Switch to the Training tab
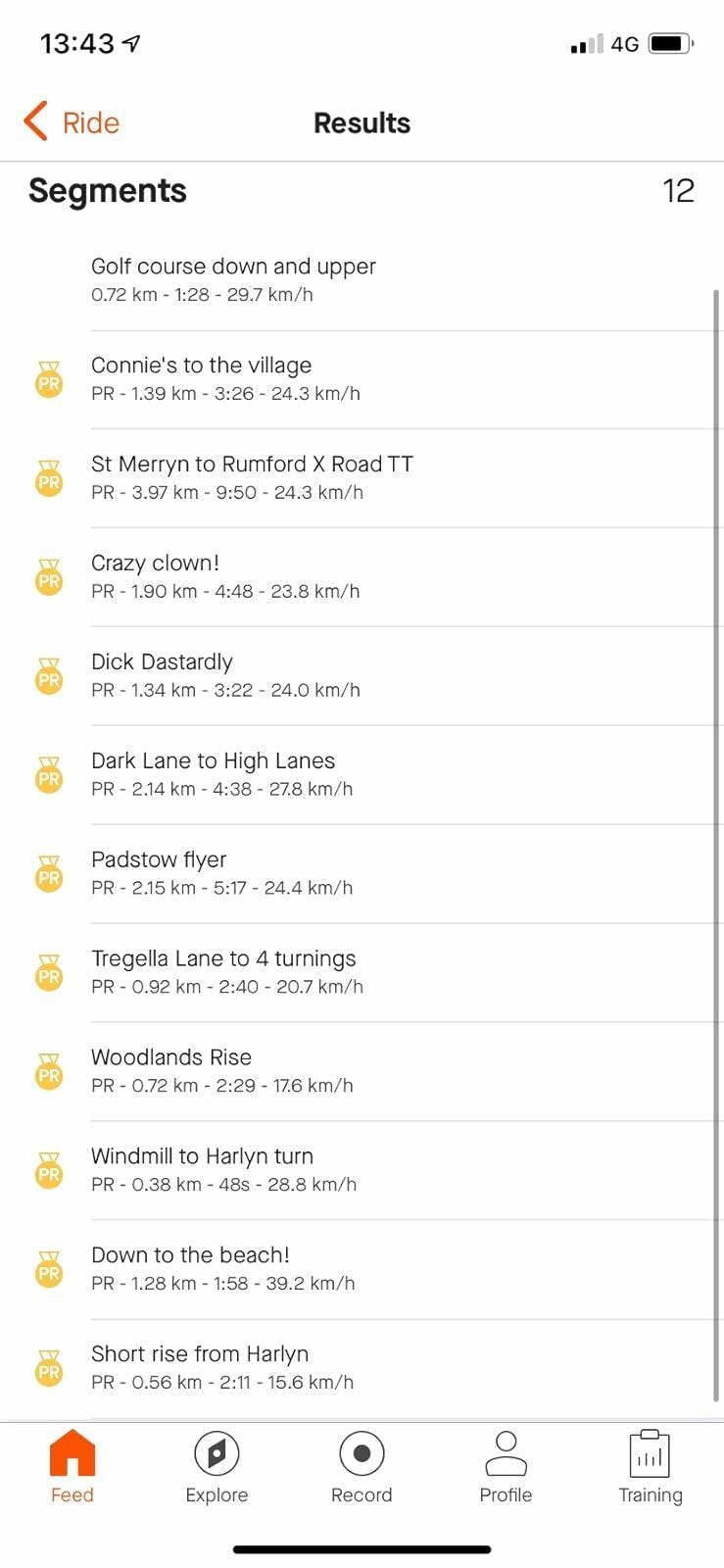 (x=651, y=1466)
